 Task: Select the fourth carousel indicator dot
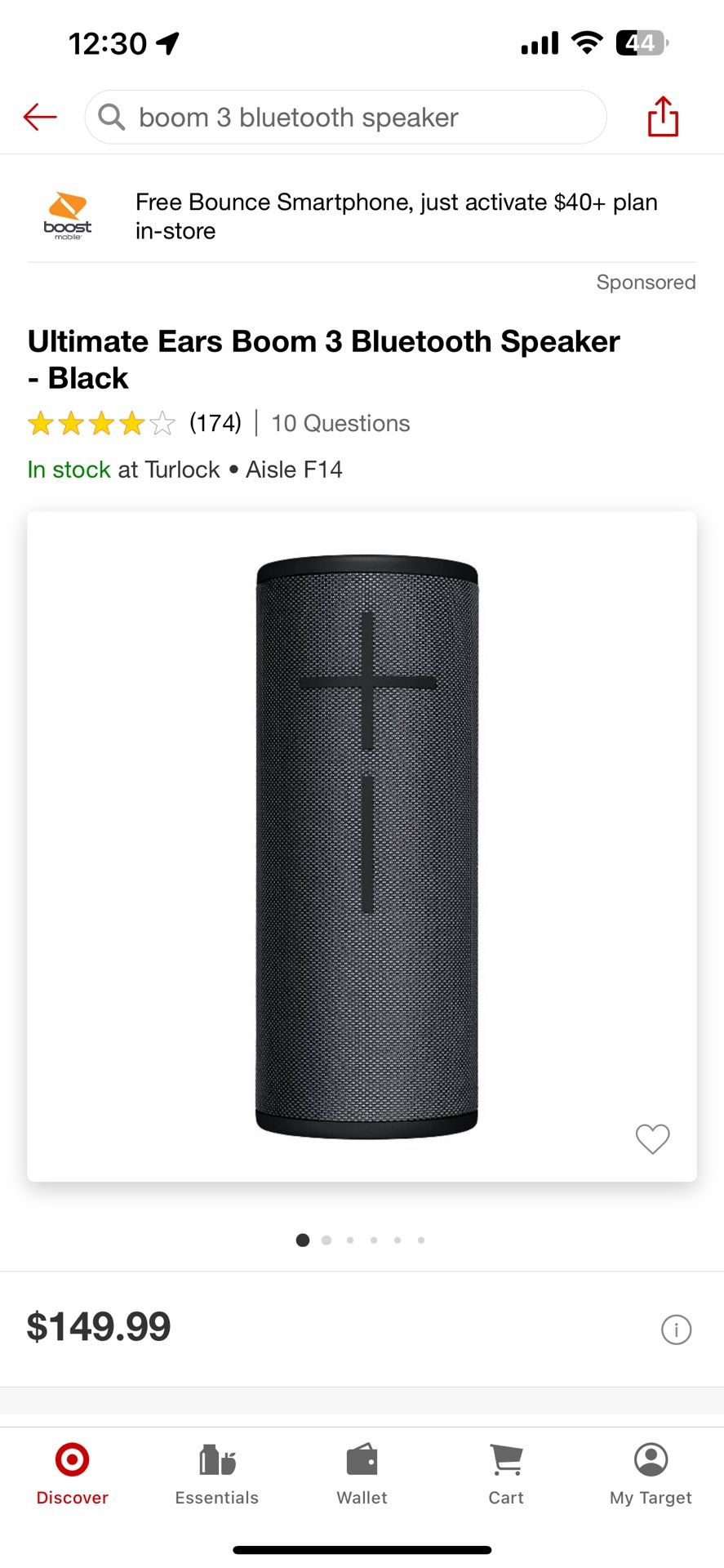tap(373, 1240)
